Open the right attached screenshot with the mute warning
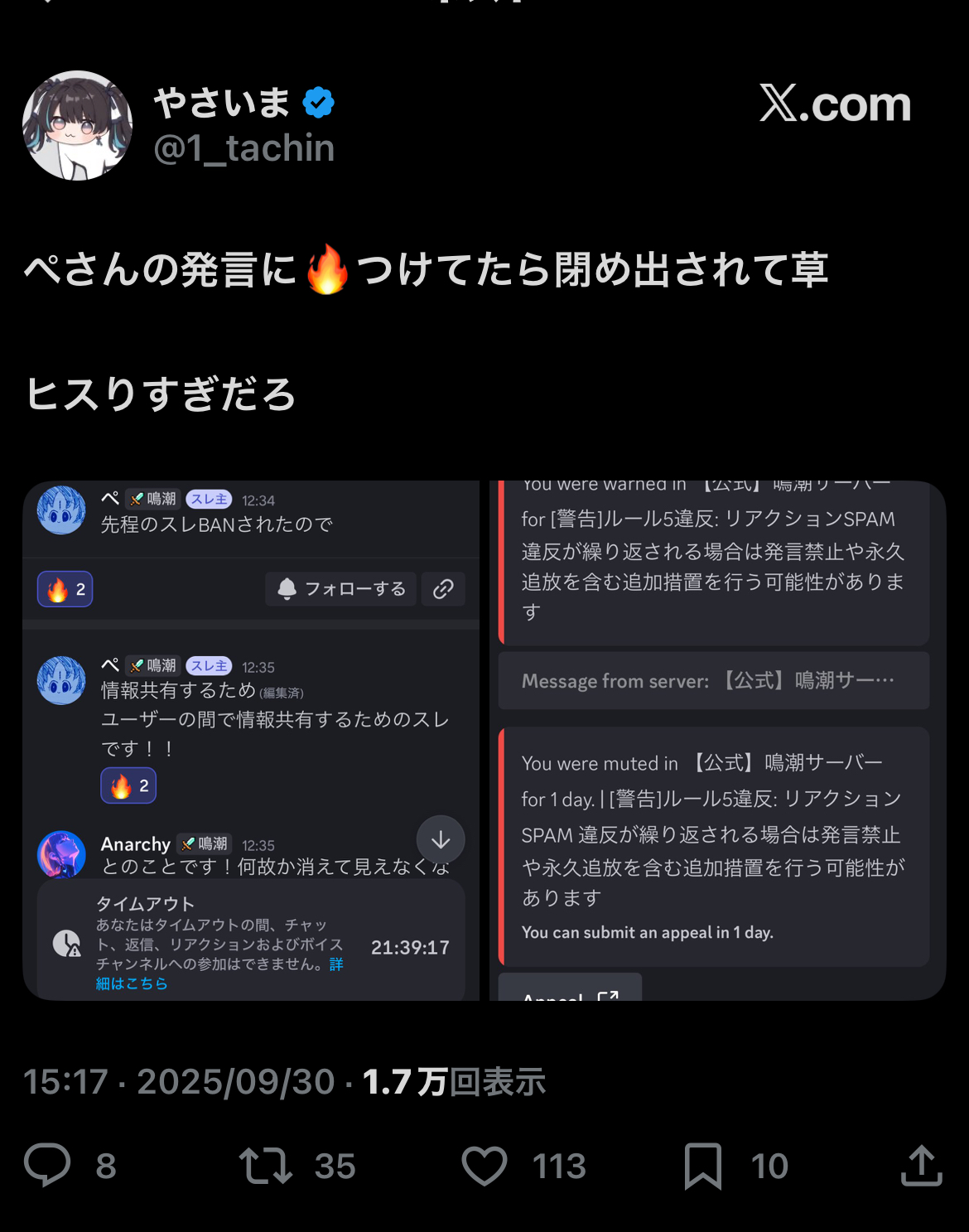 pos(717,740)
